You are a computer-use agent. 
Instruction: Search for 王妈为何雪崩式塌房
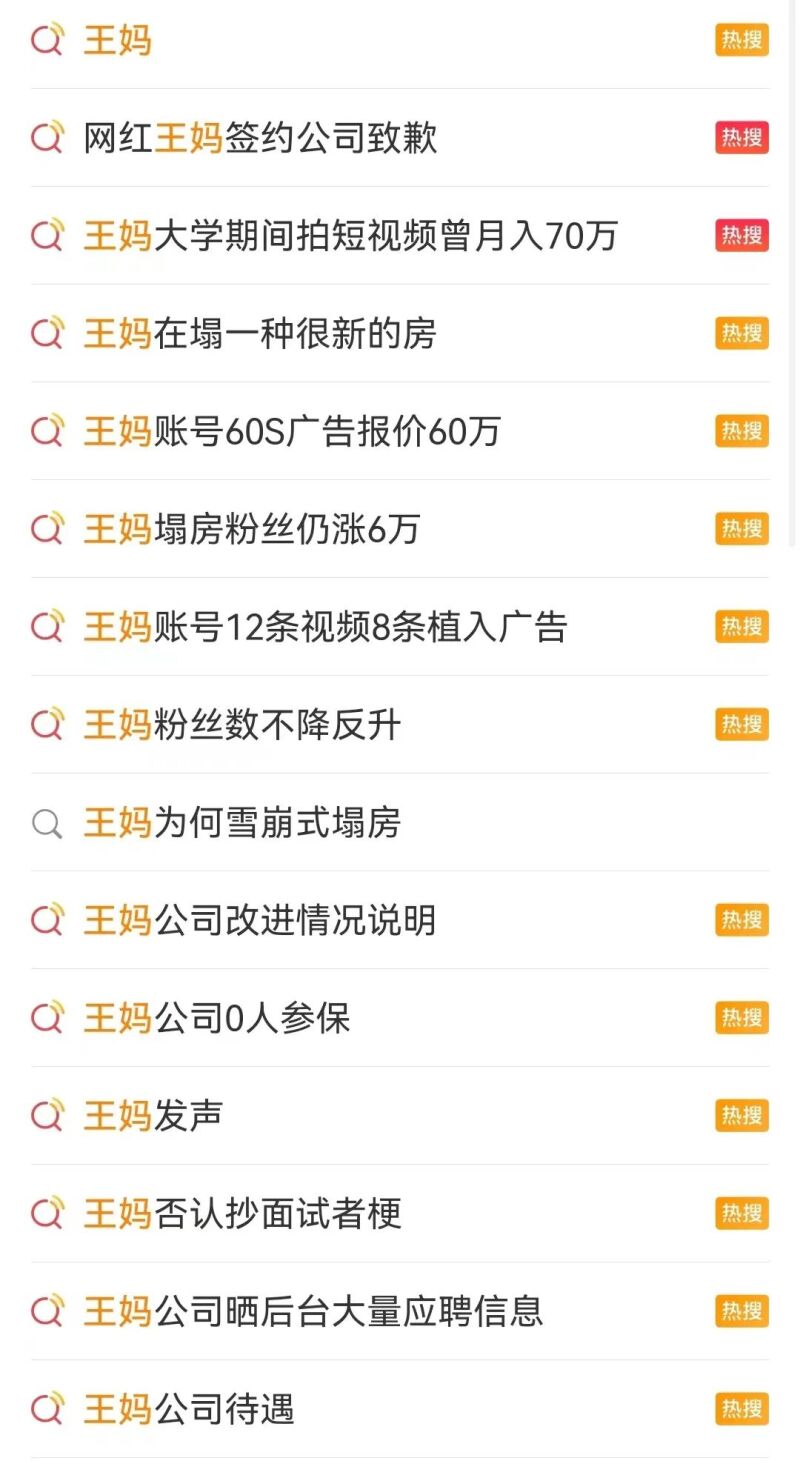[x=242, y=823]
